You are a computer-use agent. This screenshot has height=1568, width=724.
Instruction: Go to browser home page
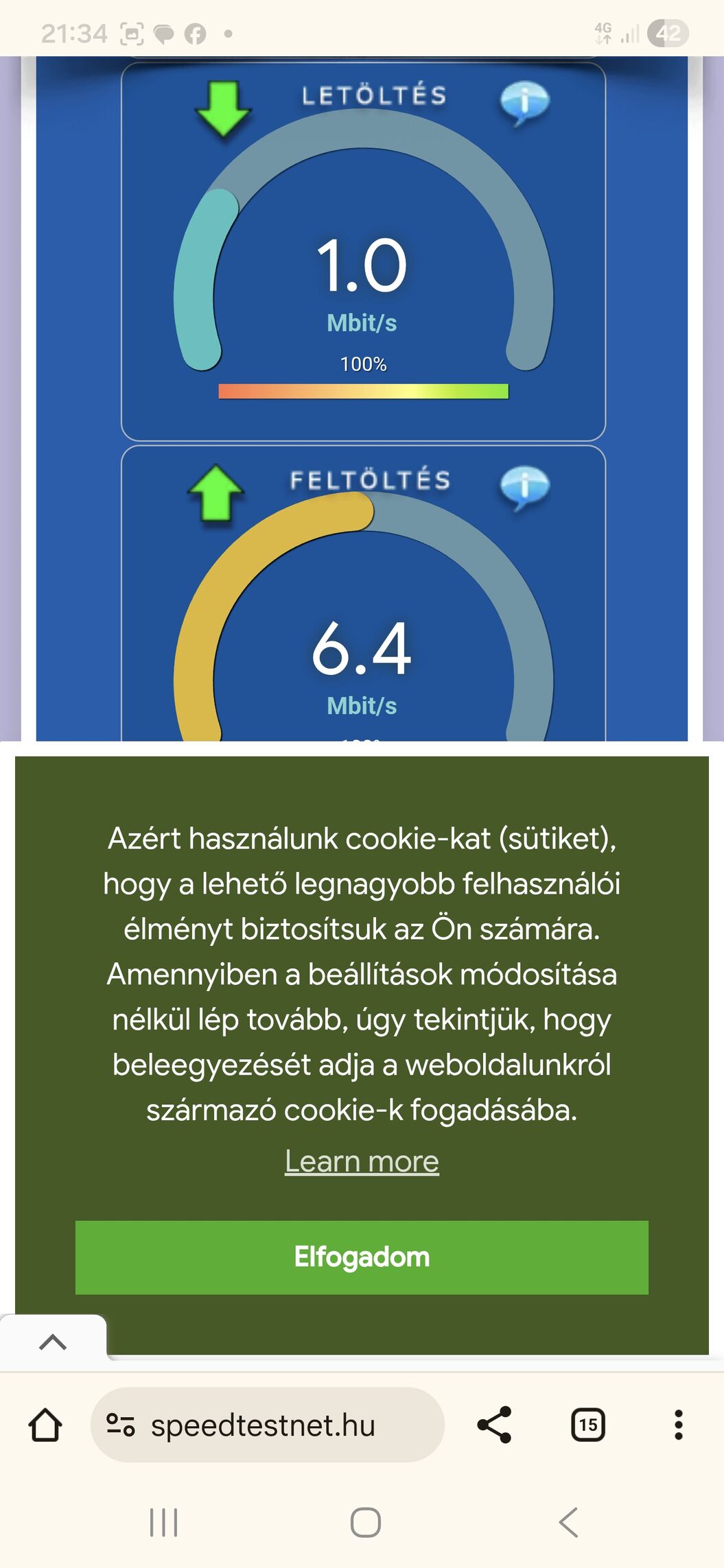coord(45,1425)
